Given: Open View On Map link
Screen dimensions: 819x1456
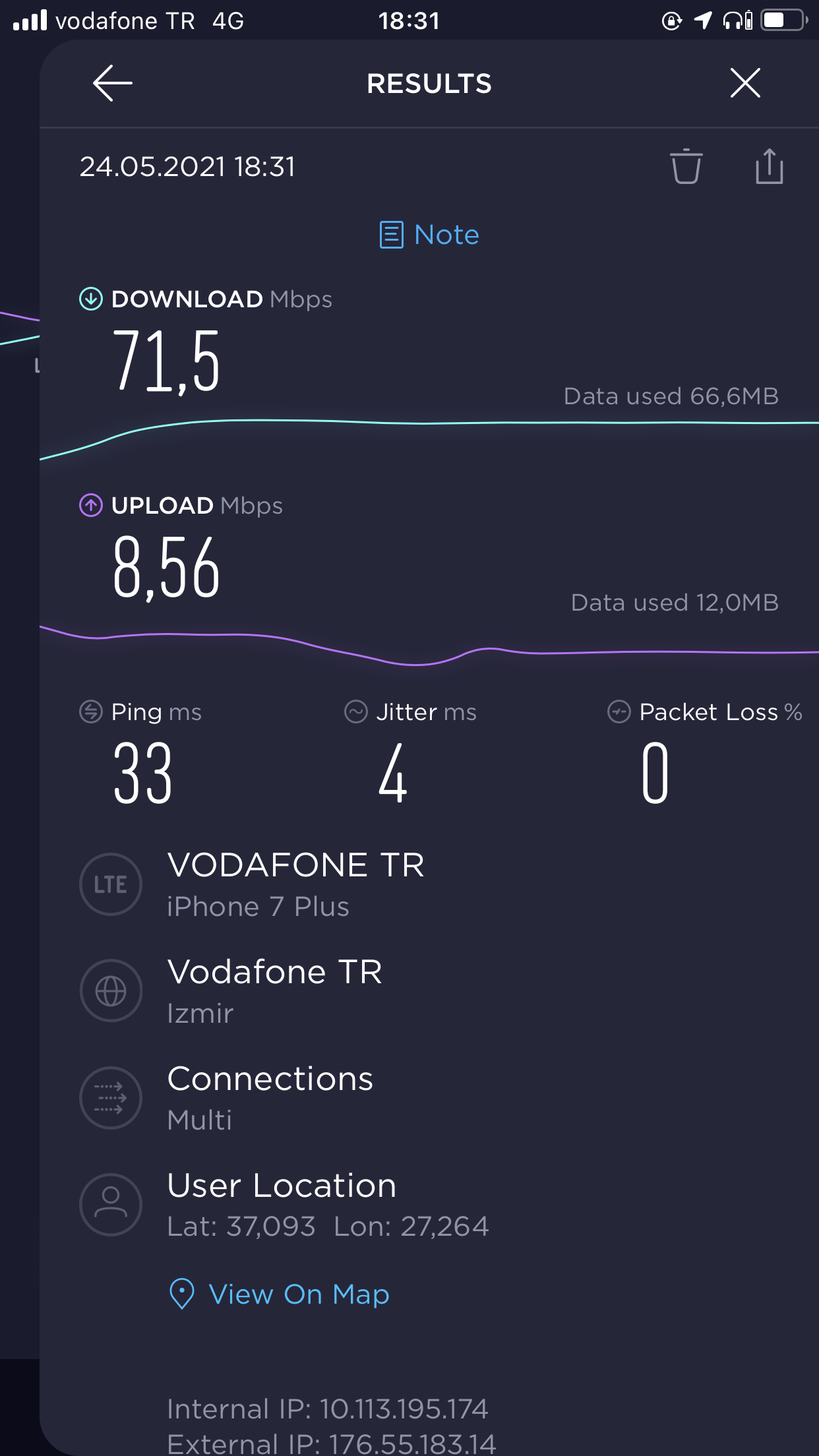Looking at the screenshot, I should pos(279,1294).
